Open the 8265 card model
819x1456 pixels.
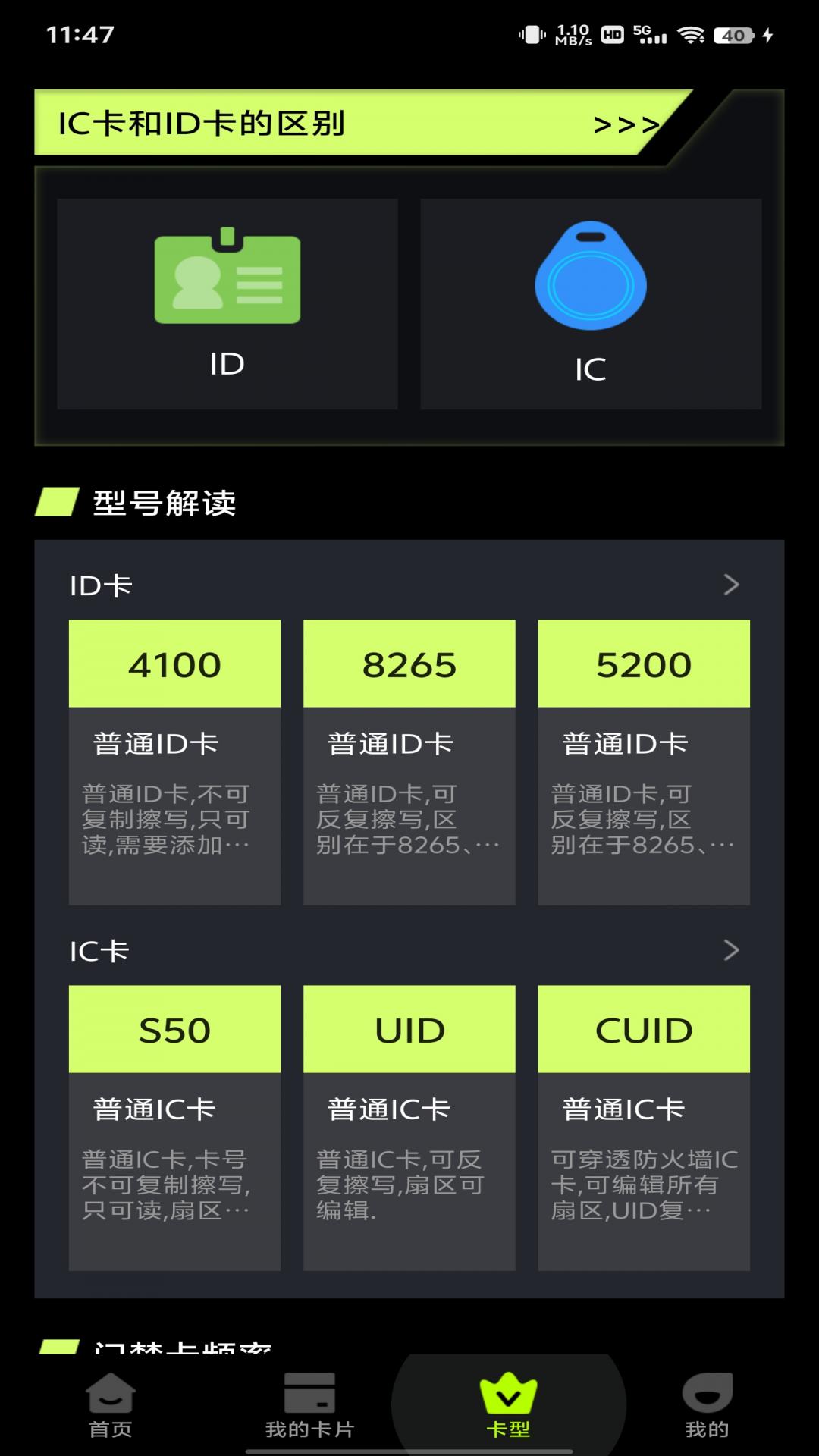pyautogui.click(x=409, y=761)
